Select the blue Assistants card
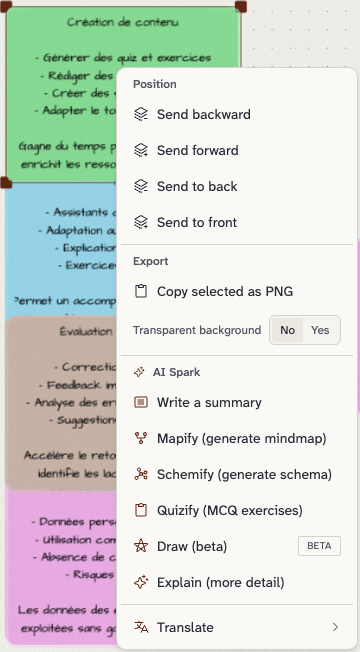Screen dimensions: 360x652 (x=62, y=249)
